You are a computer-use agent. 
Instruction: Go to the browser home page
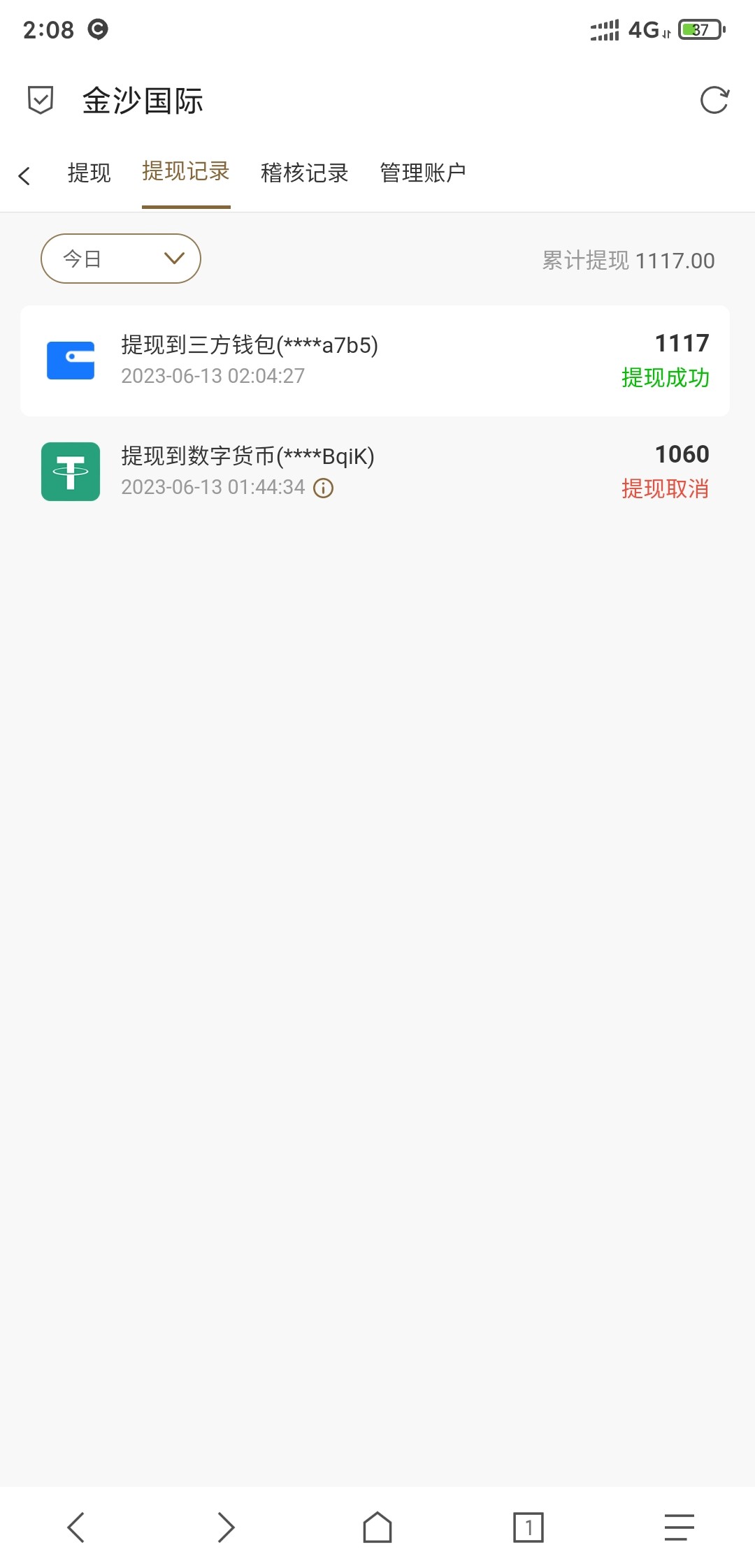(x=377, y=1527)
